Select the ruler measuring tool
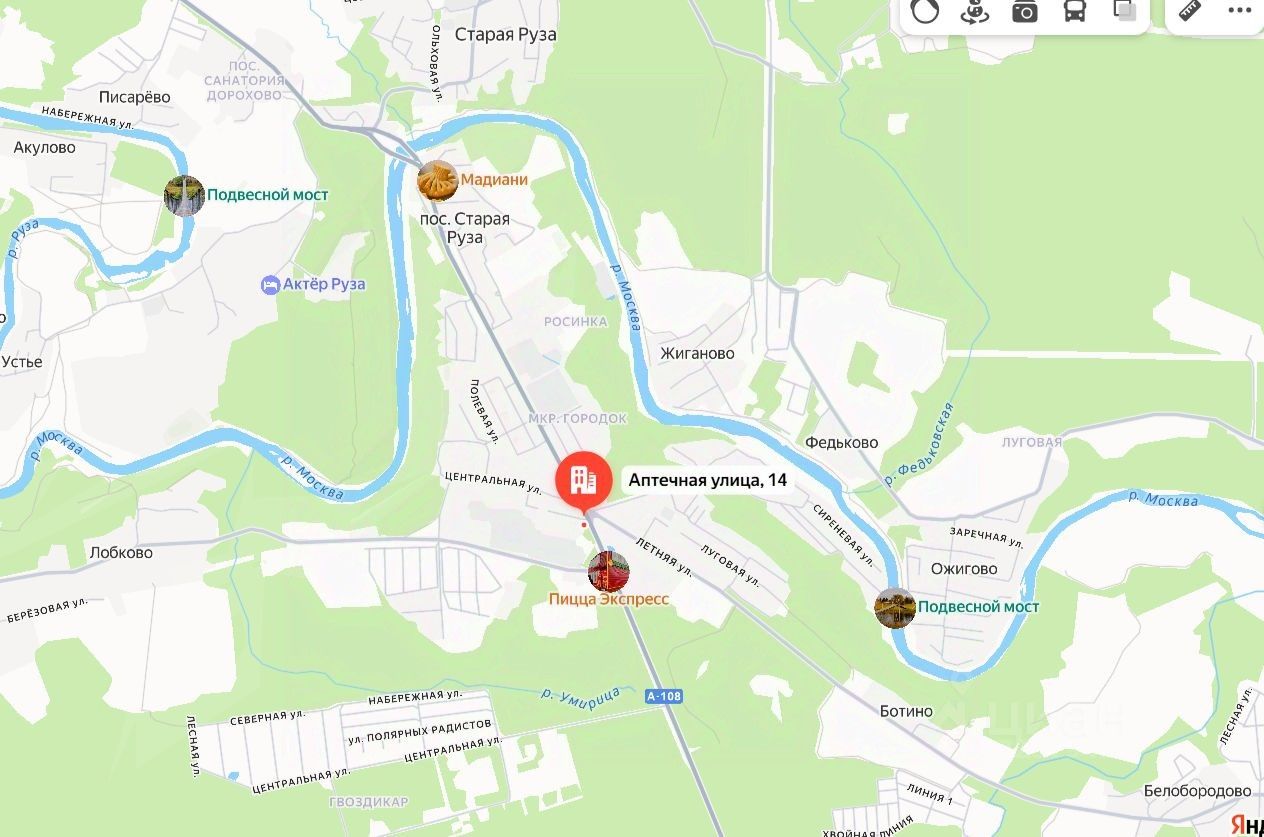The image size is (1264, 837). click(1190, 11)
